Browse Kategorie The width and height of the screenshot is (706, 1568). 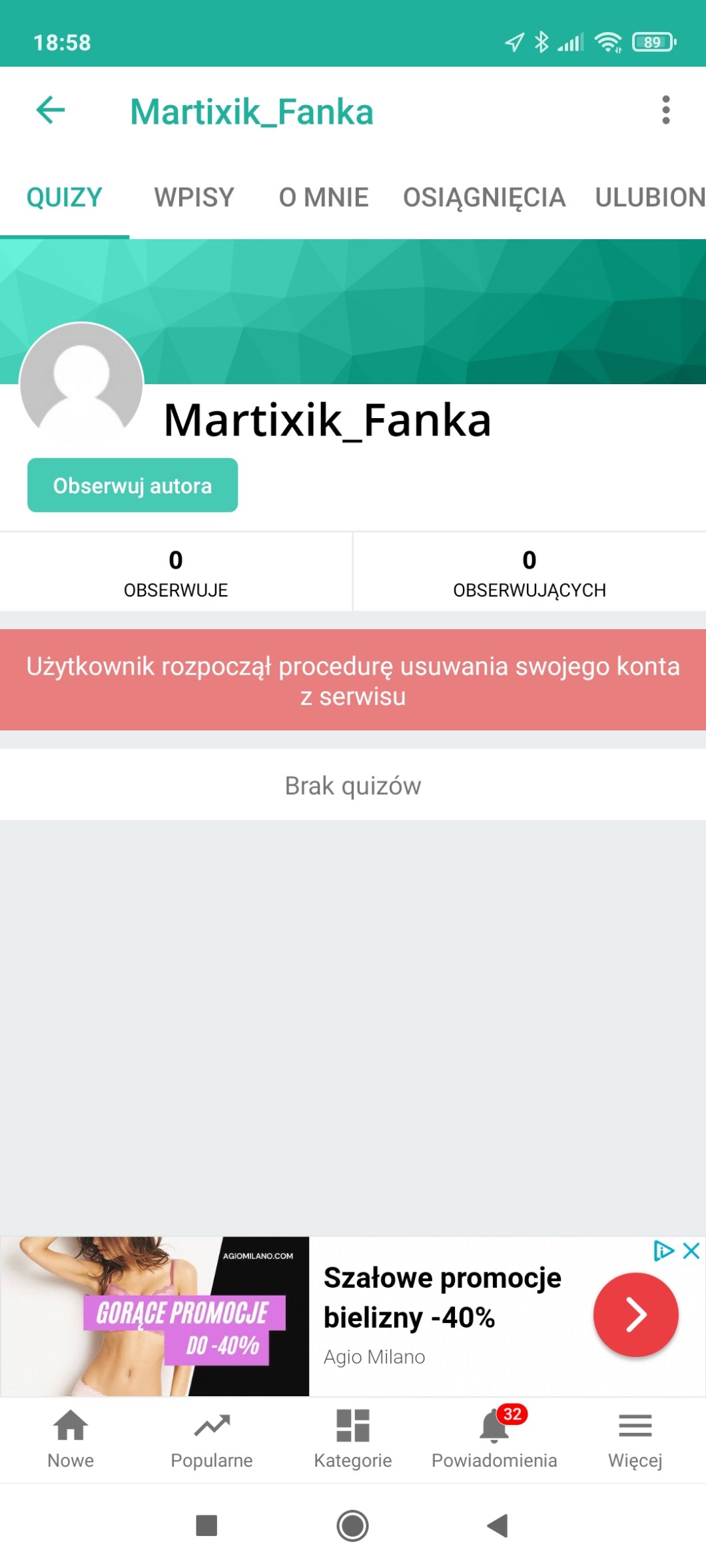click(x=353, y=1439)
